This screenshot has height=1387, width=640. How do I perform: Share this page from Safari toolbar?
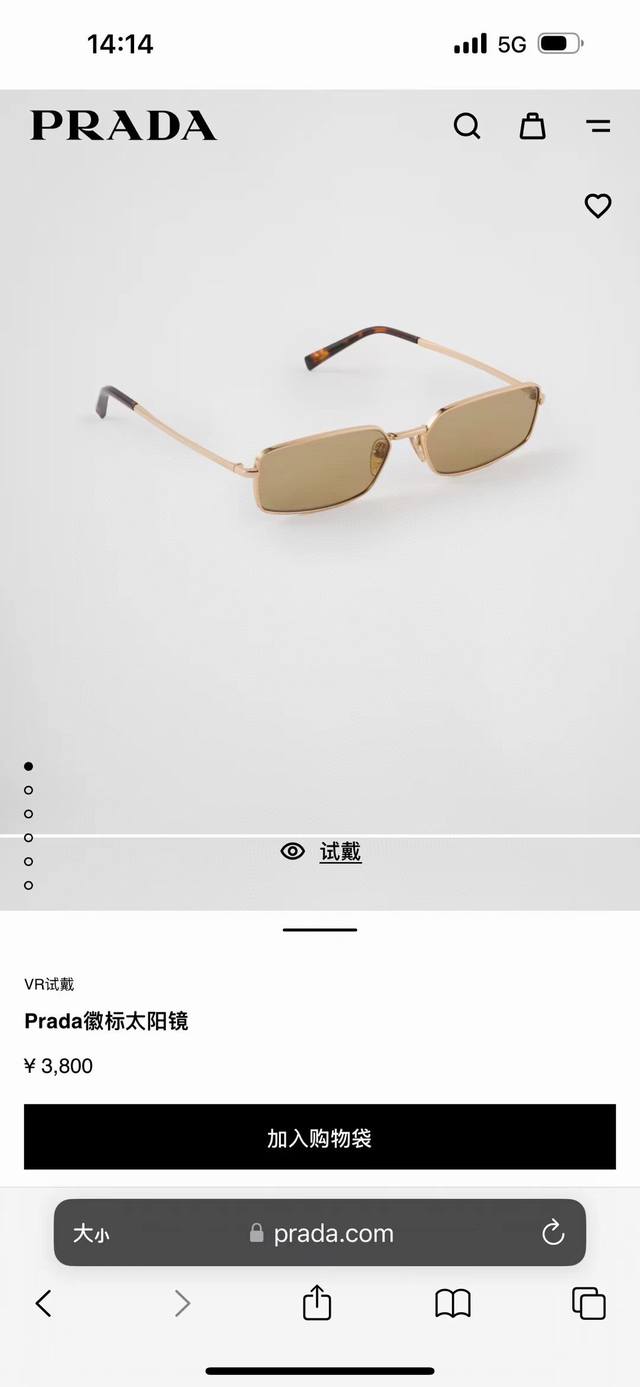click(317, 1303)
